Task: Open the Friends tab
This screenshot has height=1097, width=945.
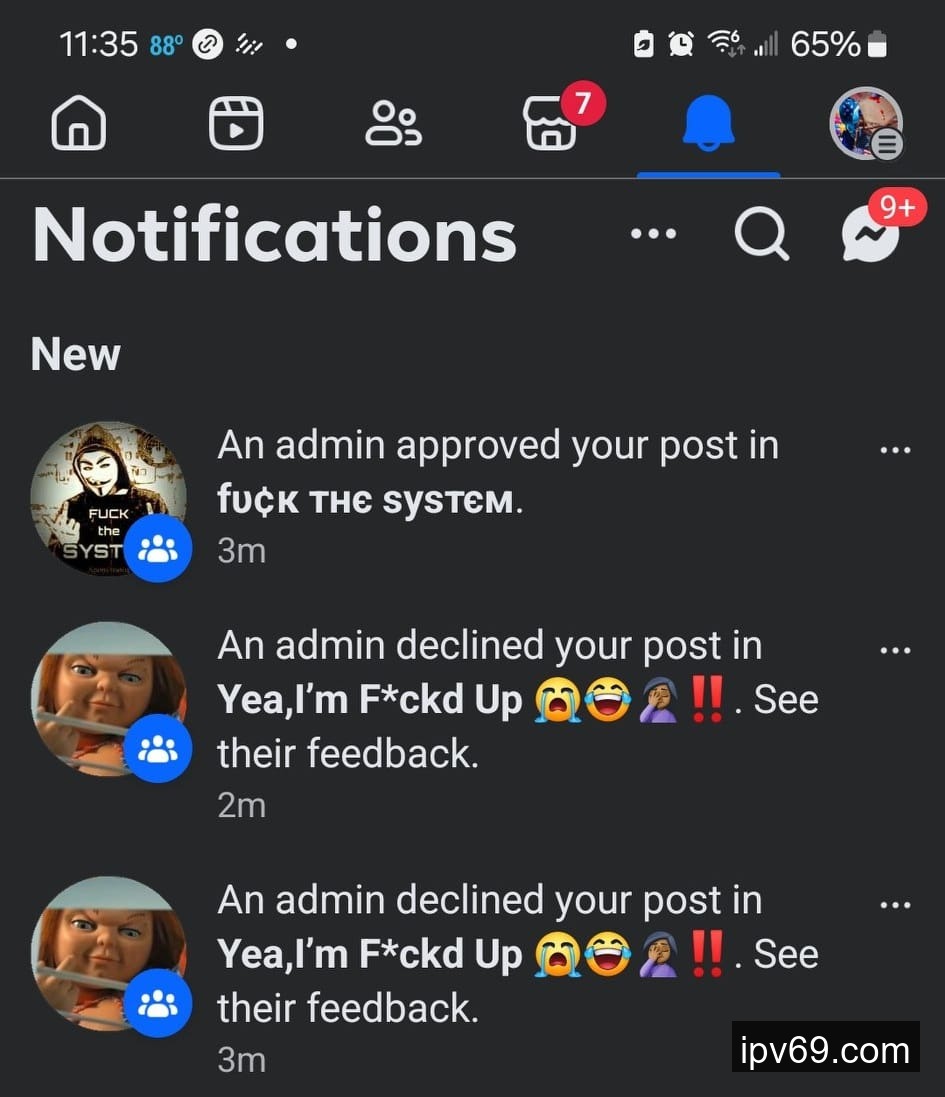Action: (393, 124)
